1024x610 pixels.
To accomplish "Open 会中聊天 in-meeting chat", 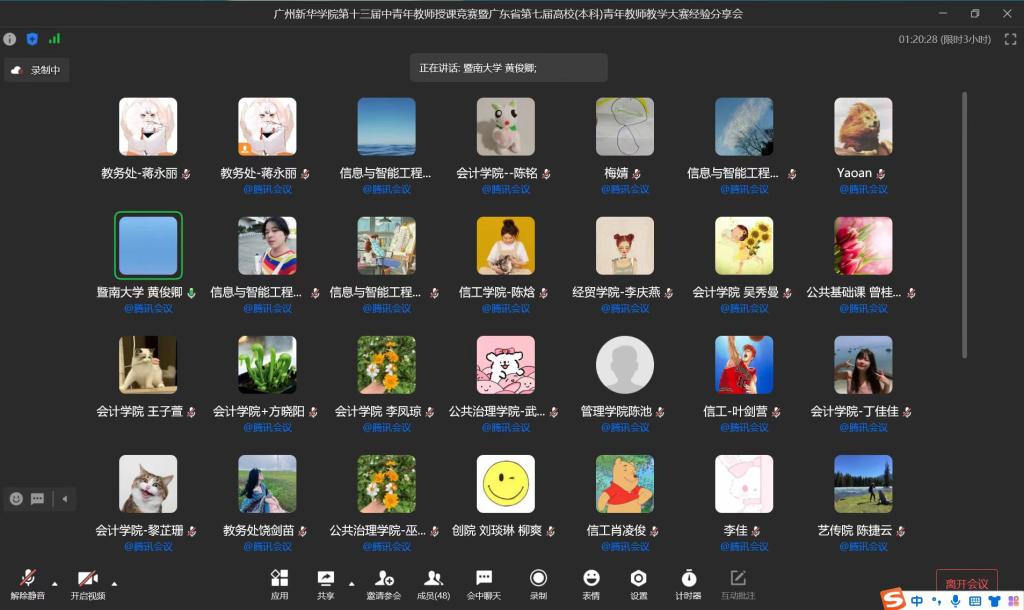I will (484, 584).
